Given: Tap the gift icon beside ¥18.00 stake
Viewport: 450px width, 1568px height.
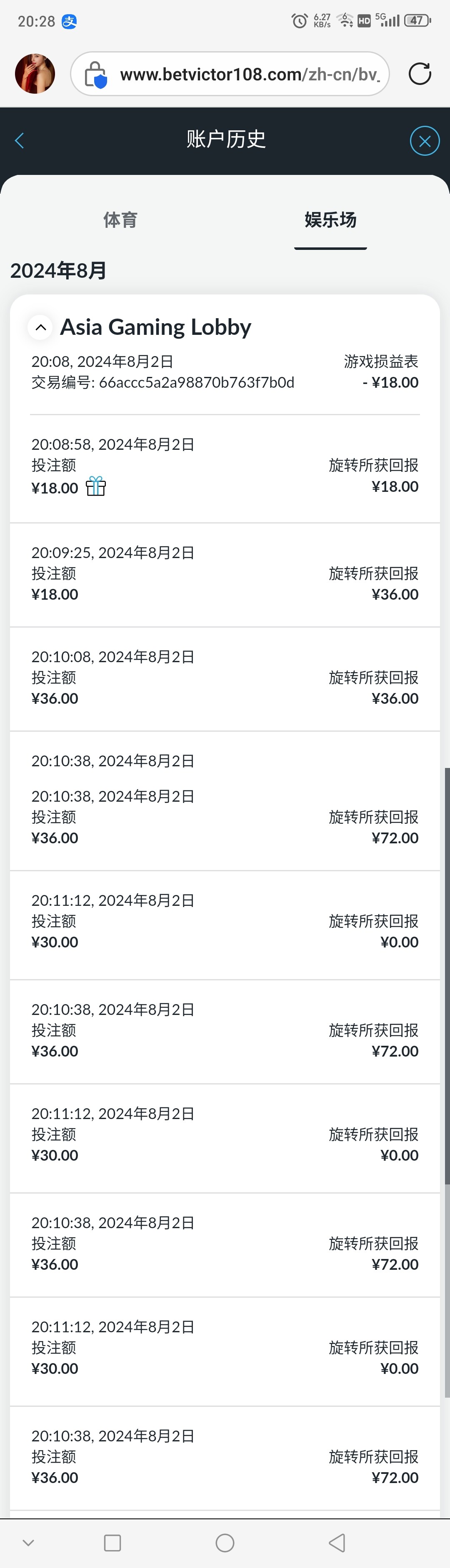Looking at the screenshot, I should (x=95, y=487).
